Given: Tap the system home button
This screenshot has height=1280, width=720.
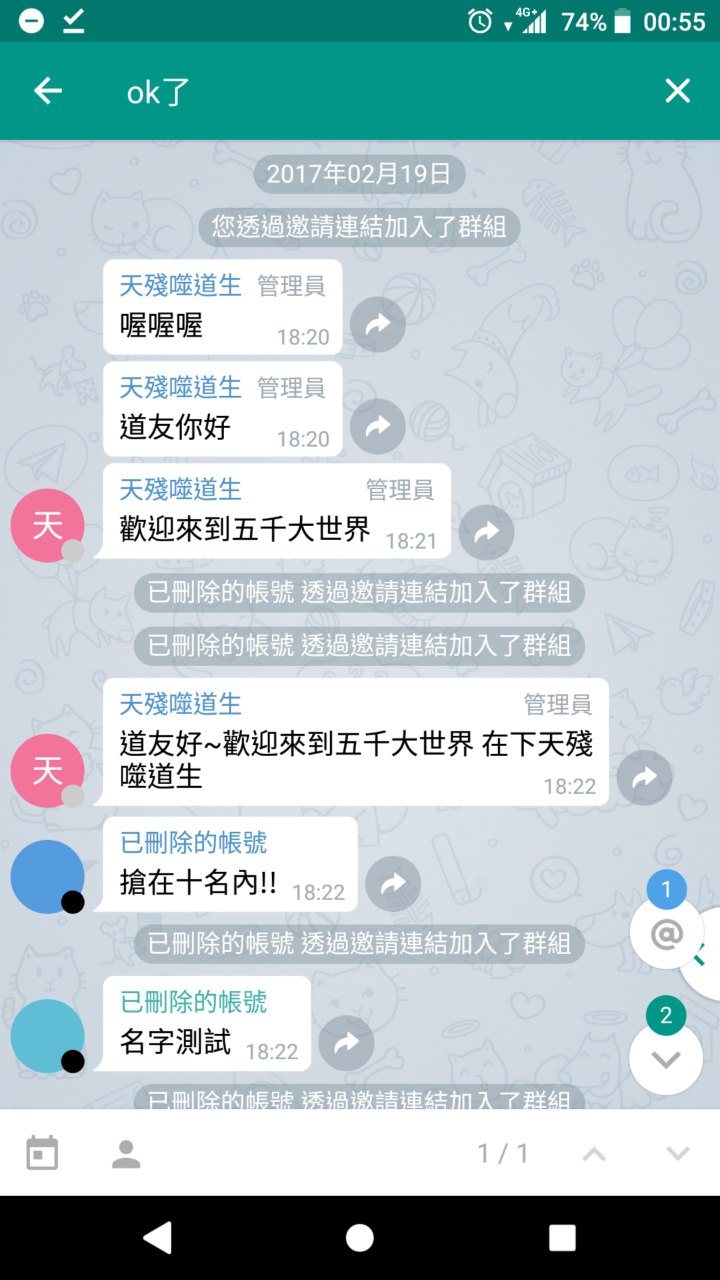Looking at the screenshot, I should click(360, 1238).
